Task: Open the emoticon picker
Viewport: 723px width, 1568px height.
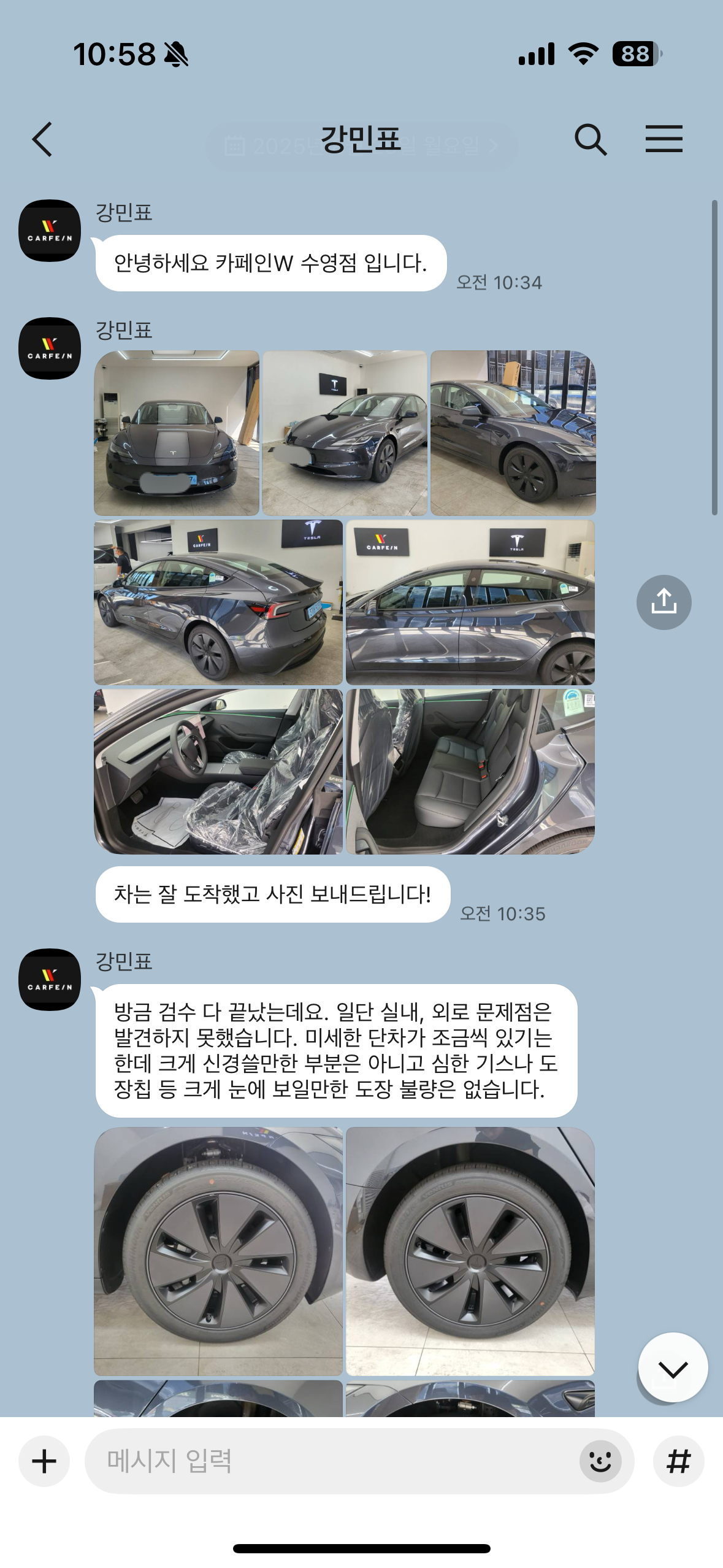Action: 600,1461
